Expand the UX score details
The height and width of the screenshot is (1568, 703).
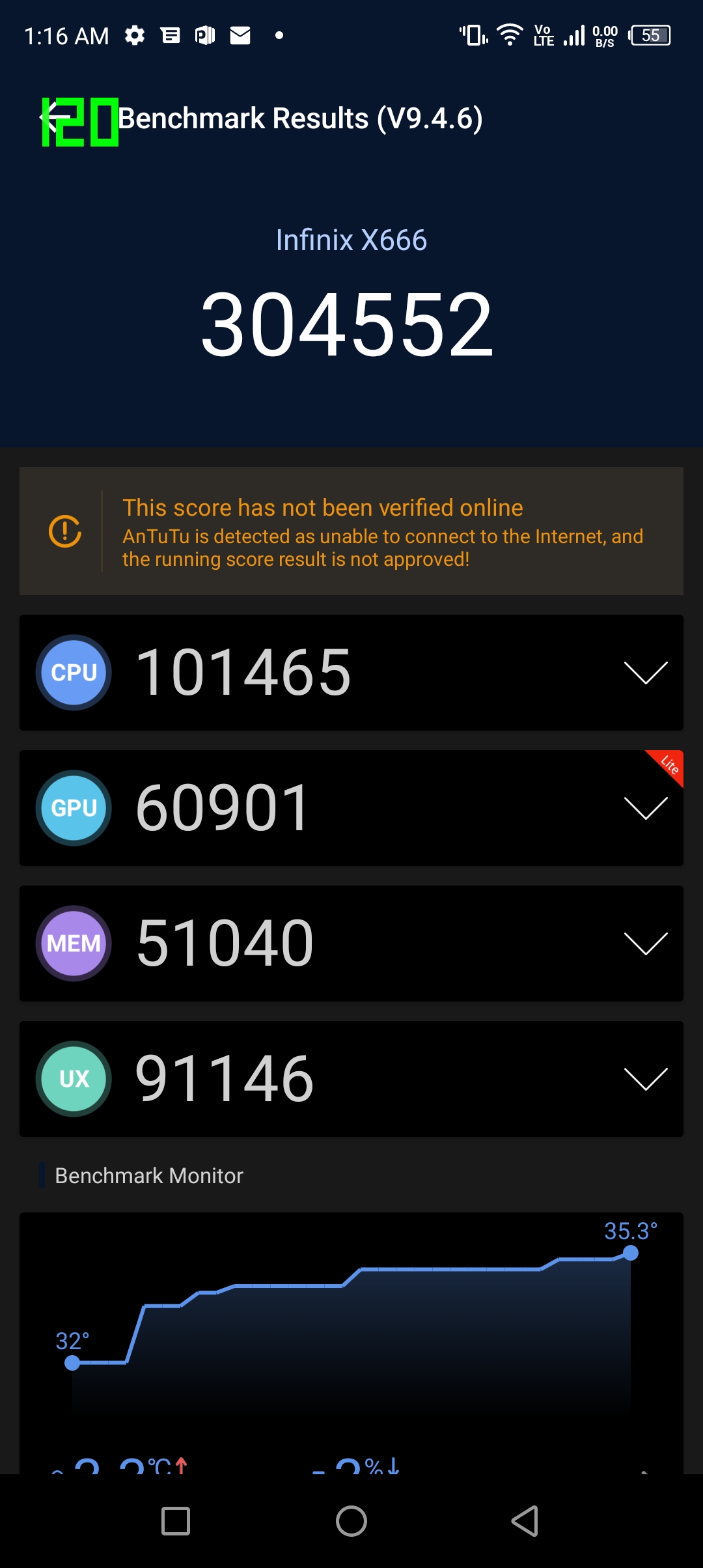click(645, 1079)
